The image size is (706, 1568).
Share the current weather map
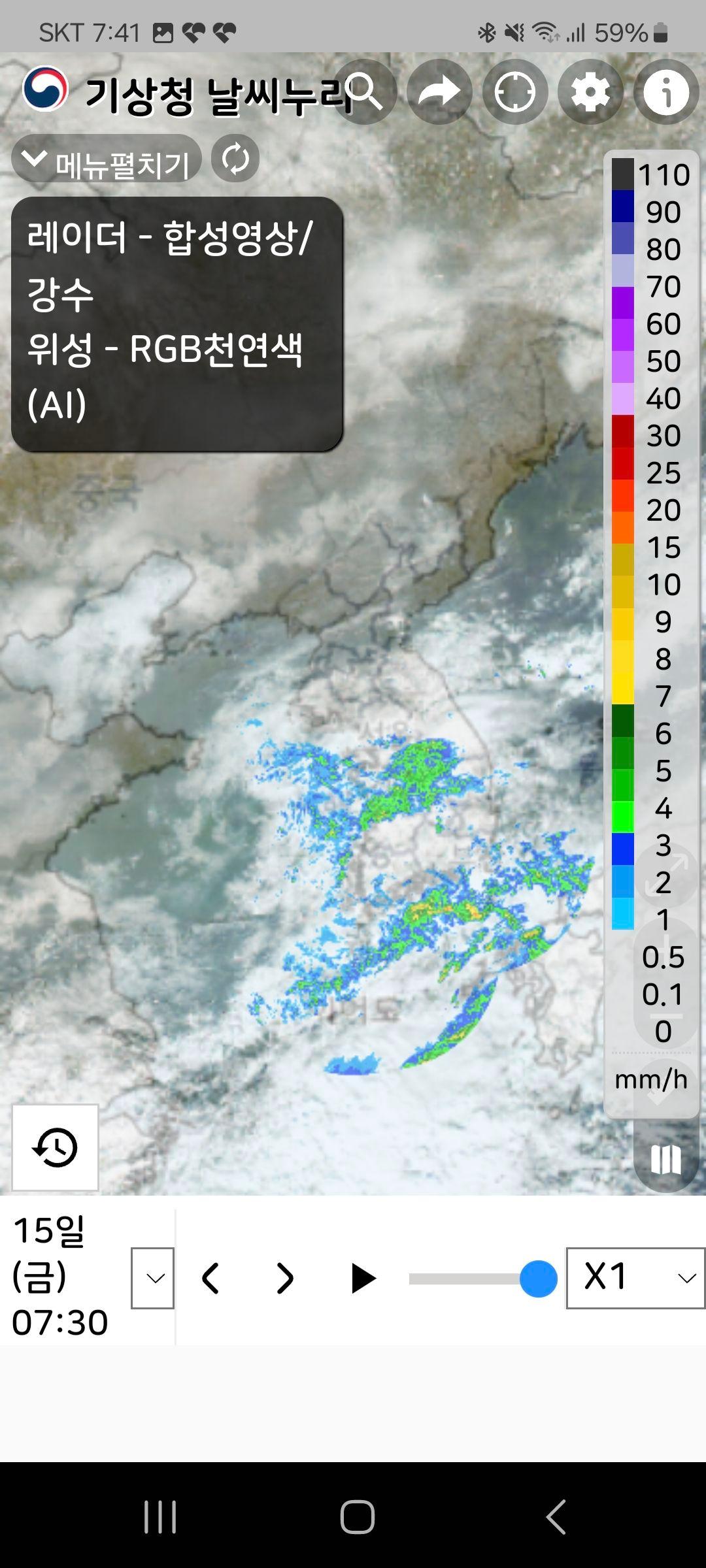439,92
